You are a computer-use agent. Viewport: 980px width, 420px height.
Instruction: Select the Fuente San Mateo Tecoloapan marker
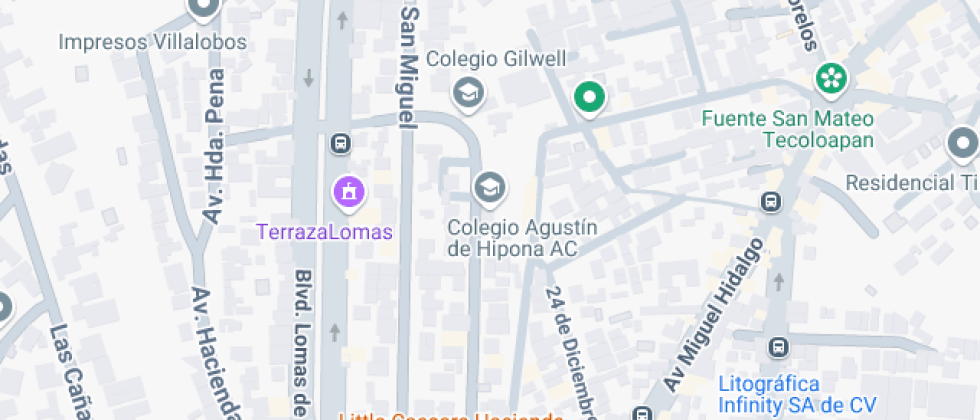pyautogui.click(x=829, y=77)
